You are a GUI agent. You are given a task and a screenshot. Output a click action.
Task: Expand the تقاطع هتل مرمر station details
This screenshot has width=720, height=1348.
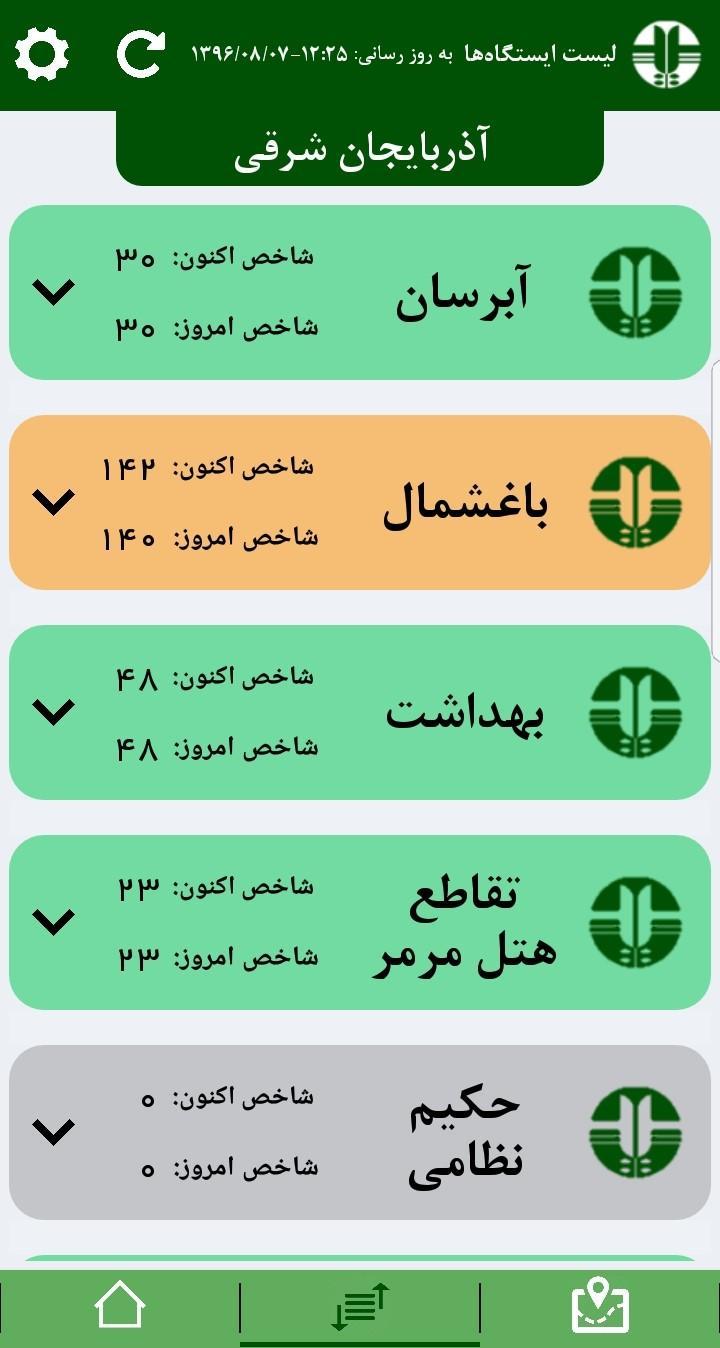click(54, 922)
